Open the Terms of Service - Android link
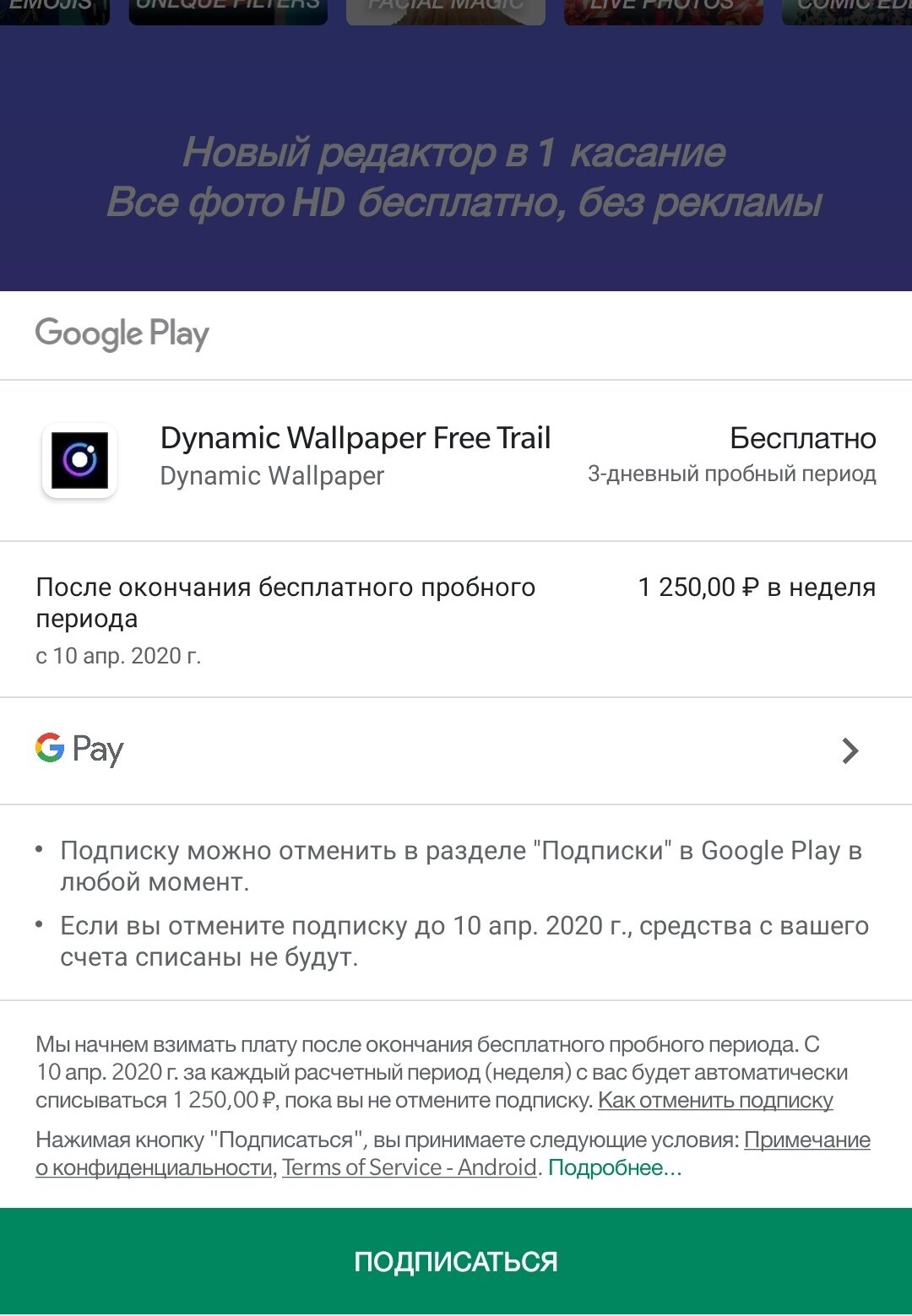 pyautogui.click(x=410, y=1167)
